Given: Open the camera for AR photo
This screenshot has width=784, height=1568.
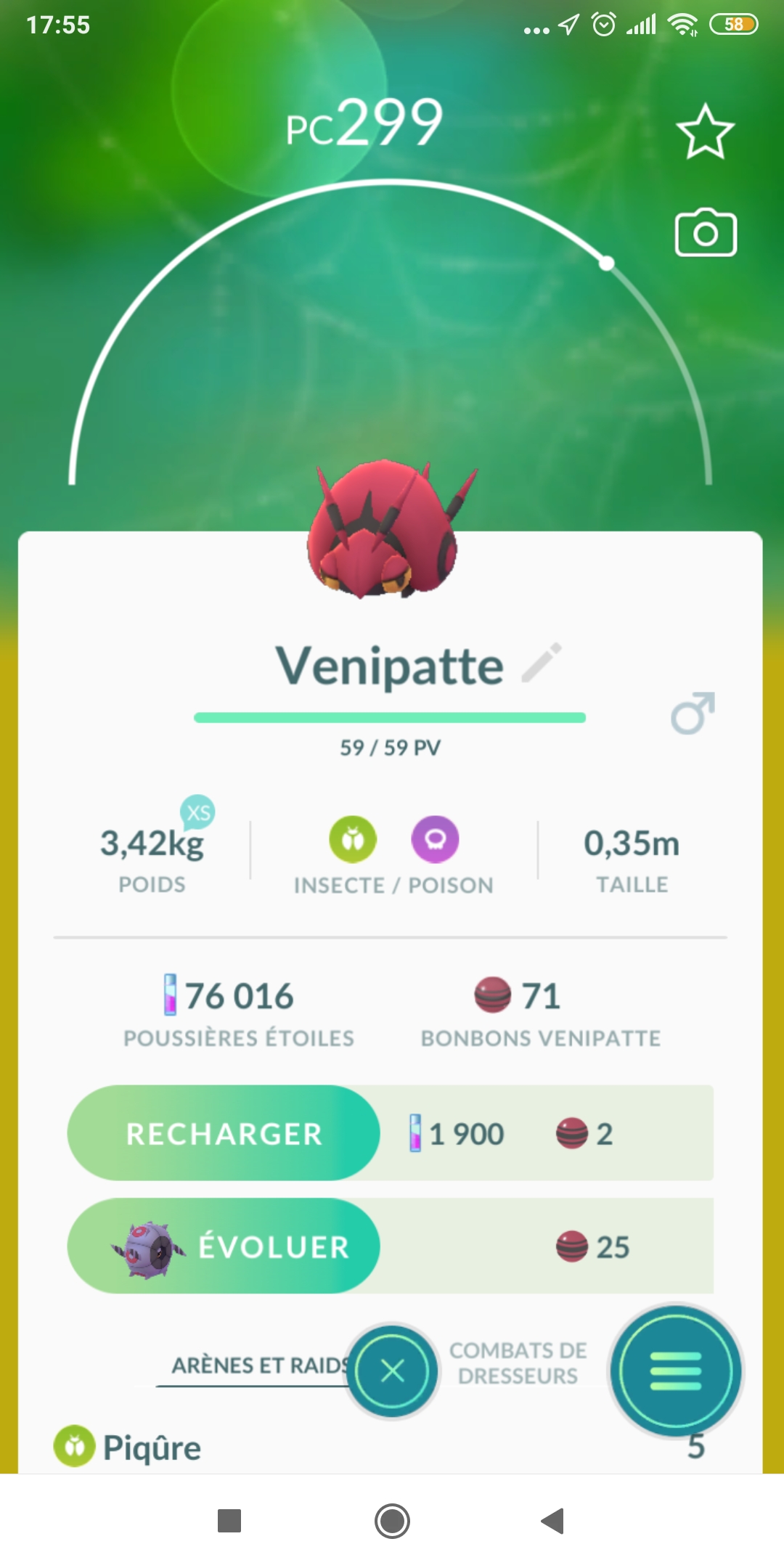Looking at the screenshot, I should point(706,233).
